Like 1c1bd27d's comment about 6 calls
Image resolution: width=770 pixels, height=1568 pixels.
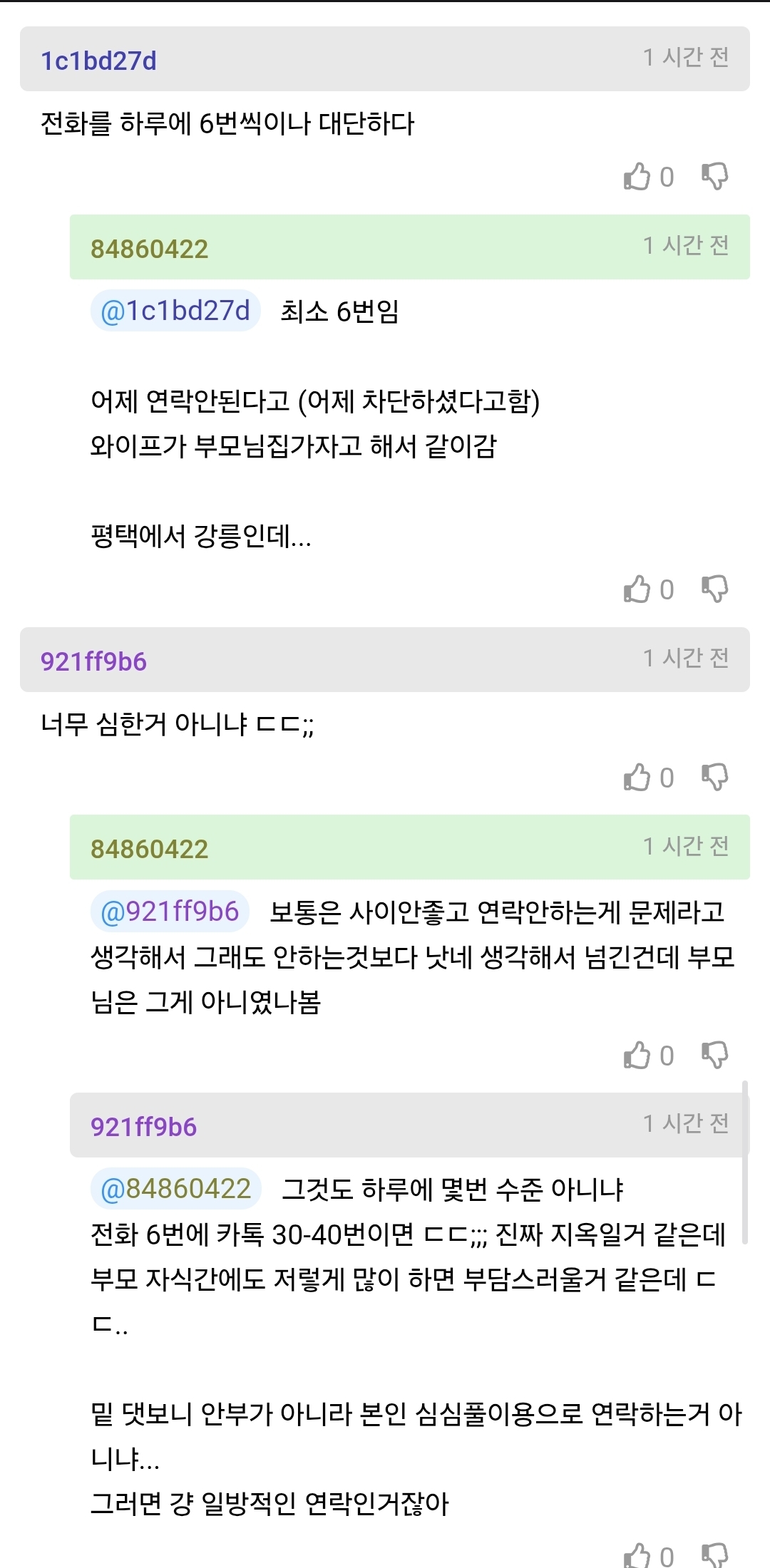637,177
